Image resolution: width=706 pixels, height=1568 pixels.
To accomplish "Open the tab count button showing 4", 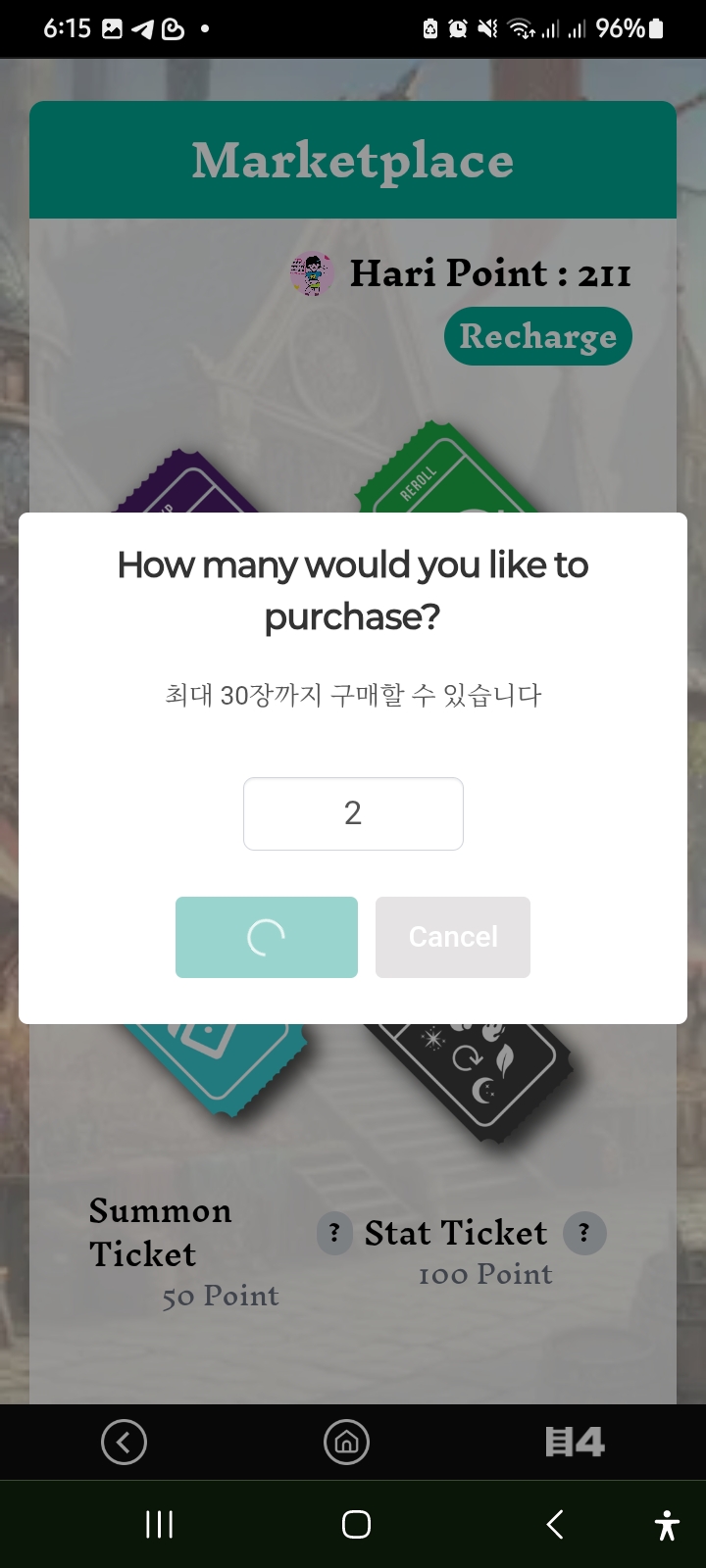I will (x=575, y=1442).
